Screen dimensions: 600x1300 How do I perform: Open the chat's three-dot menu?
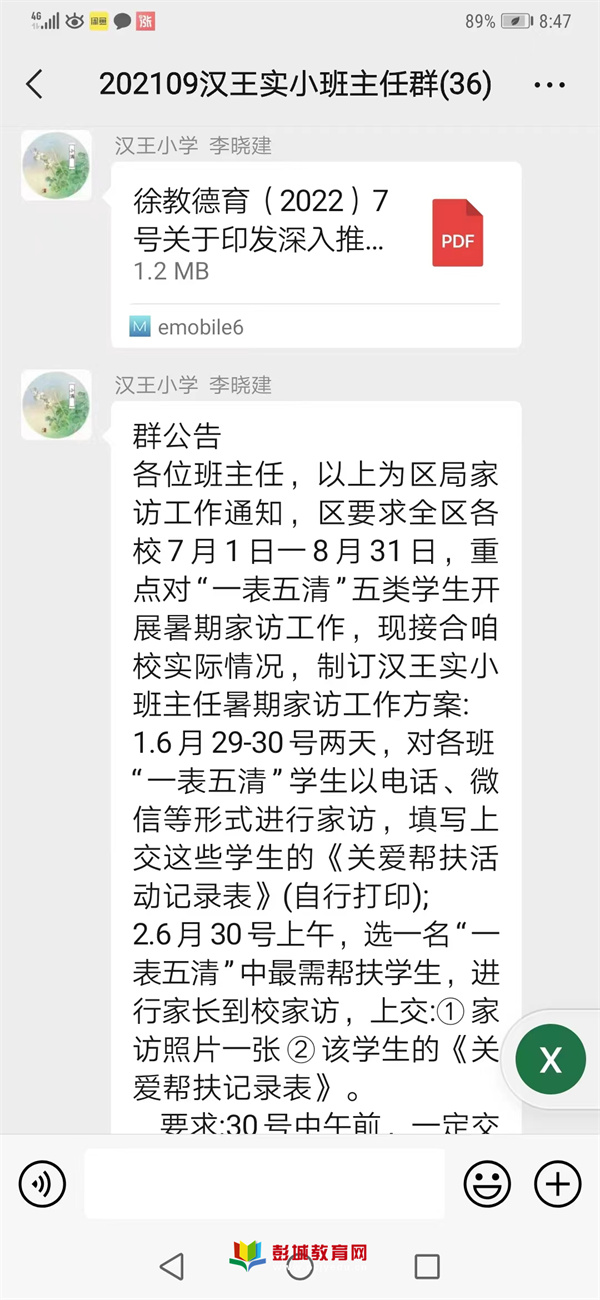[549, 86]
